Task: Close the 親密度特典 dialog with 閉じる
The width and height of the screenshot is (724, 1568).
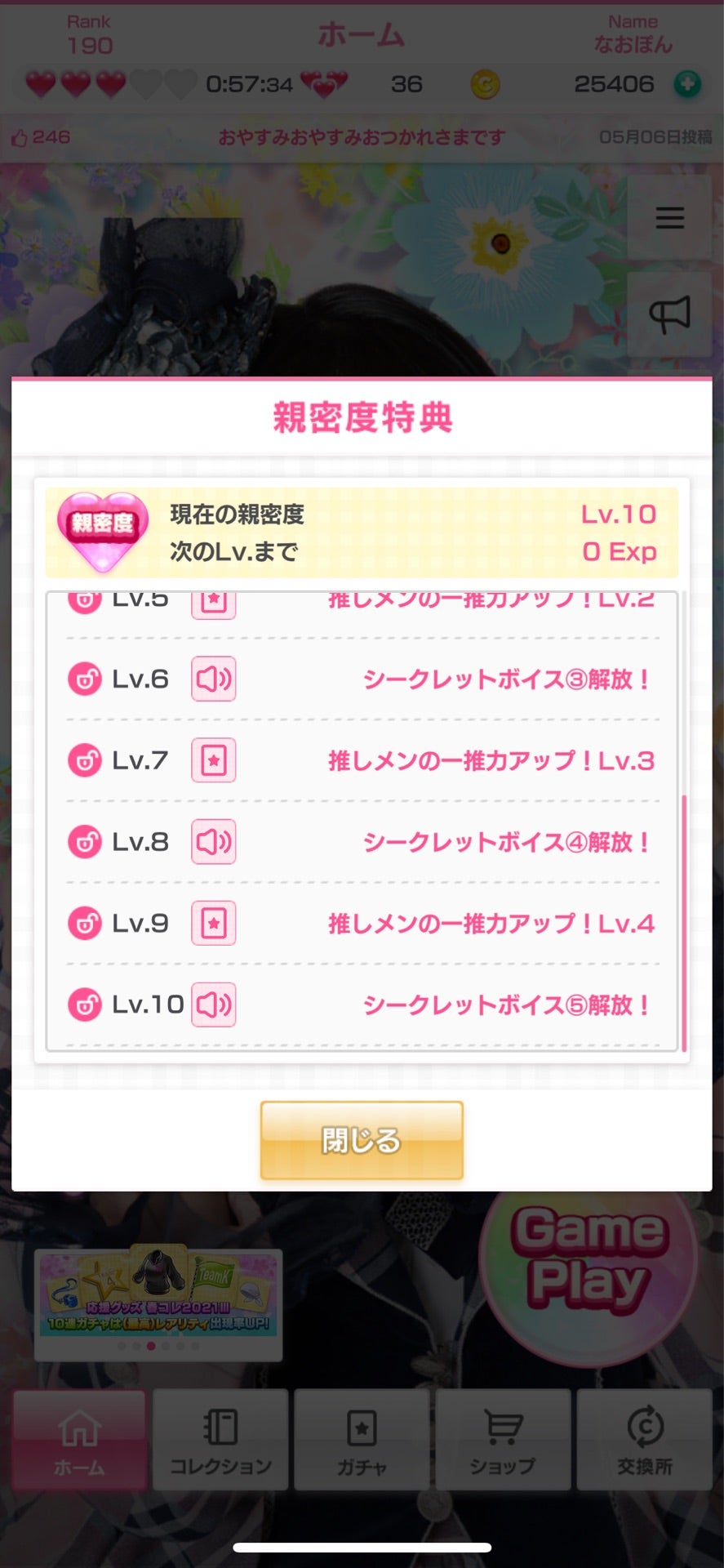Action: tap(362, 1140)
